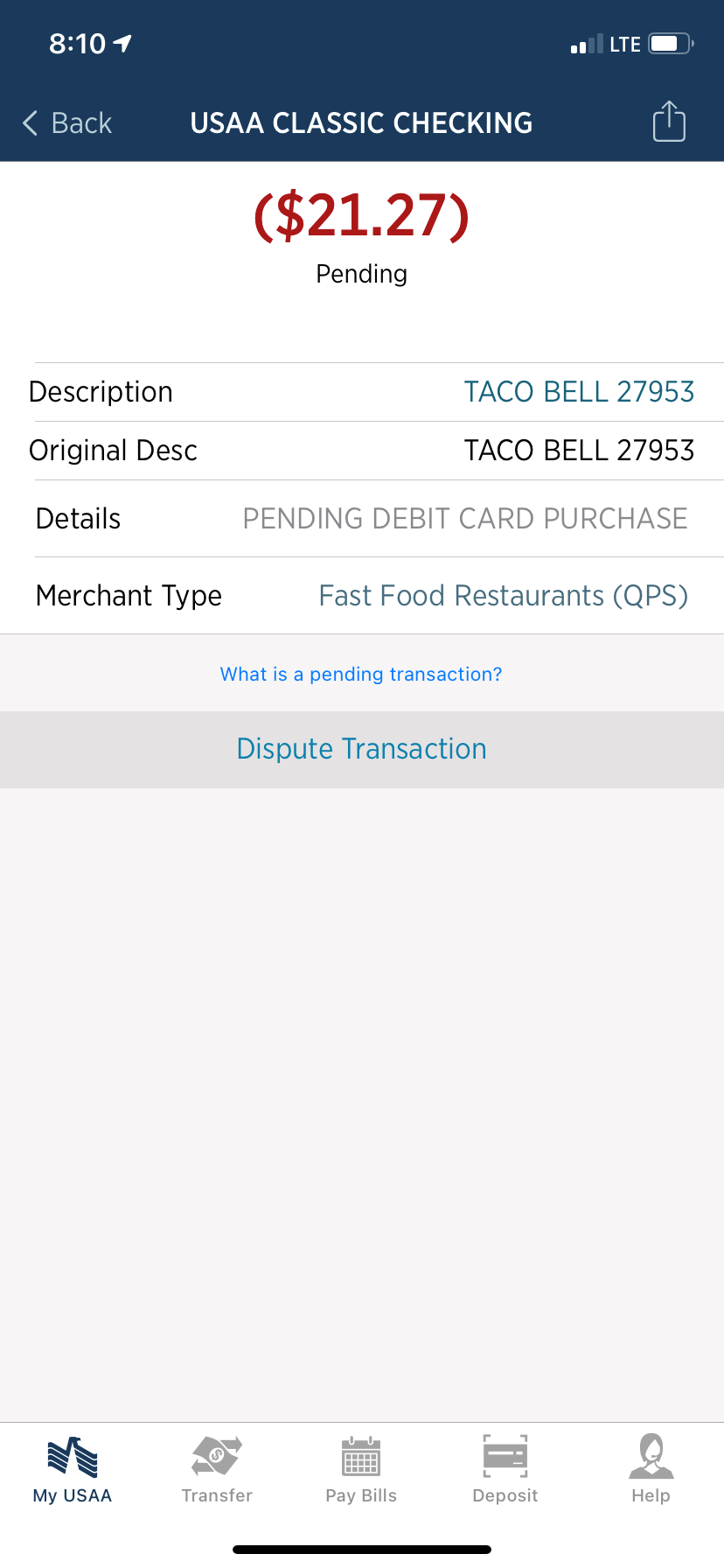The height and width of the screenshot is (1568, 724).
Task: Open the Transfer tab
Action: pyautogui.click(x=217, y=1470)
